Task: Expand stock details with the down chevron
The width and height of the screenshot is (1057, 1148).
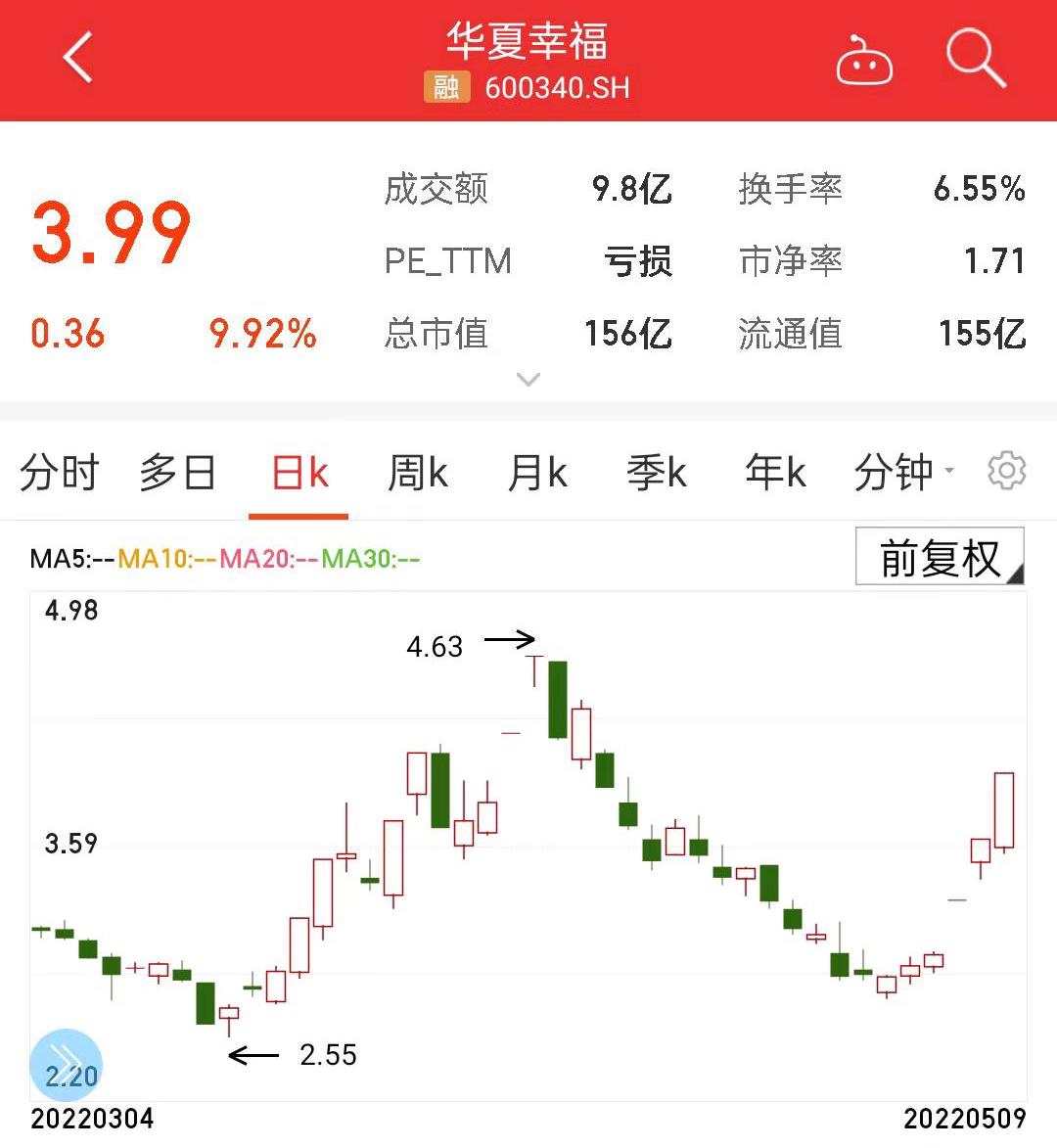Action: (x=528, y=379)
